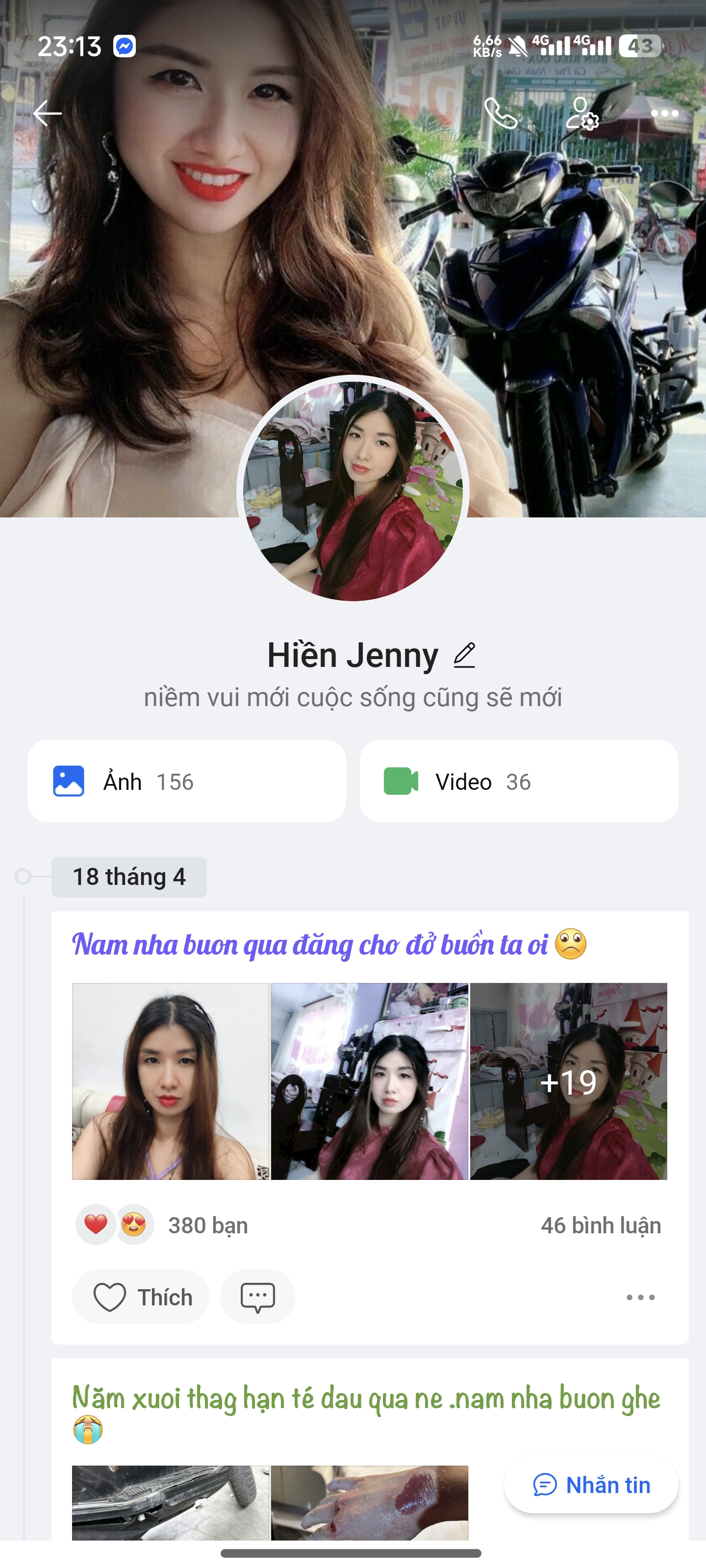Open friend settings icon

[x=582, y=113]
